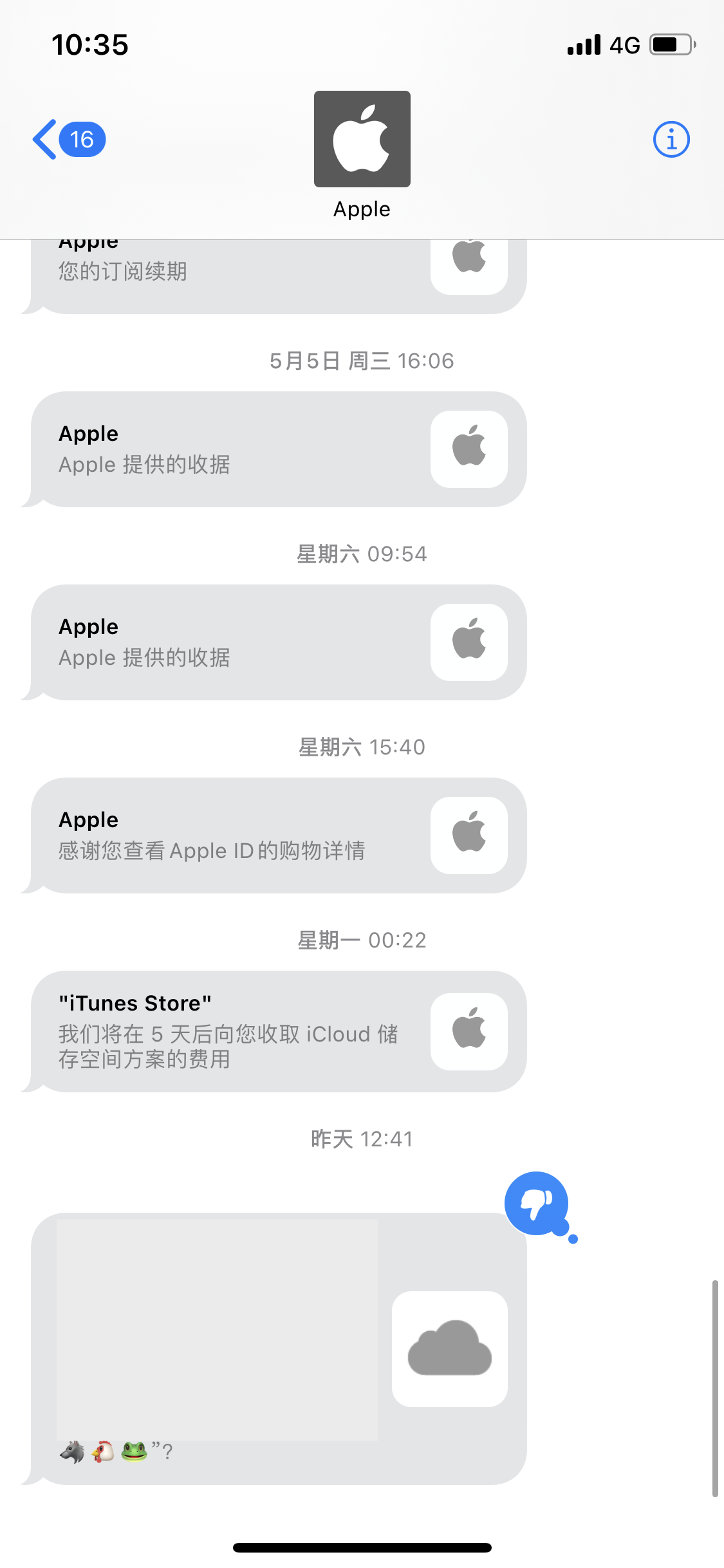Open the Apple receipt card from 5月5日 16:06

click(x=278, y=449)
